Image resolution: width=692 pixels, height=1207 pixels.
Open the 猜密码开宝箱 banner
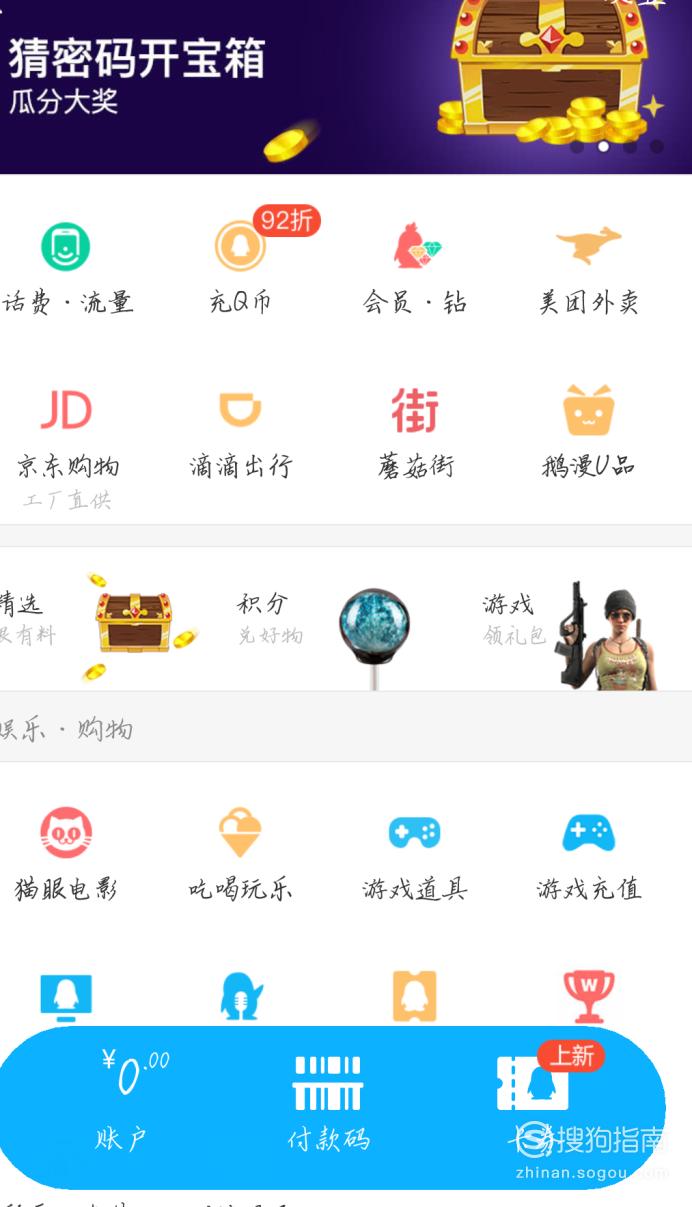click(346, 86)
